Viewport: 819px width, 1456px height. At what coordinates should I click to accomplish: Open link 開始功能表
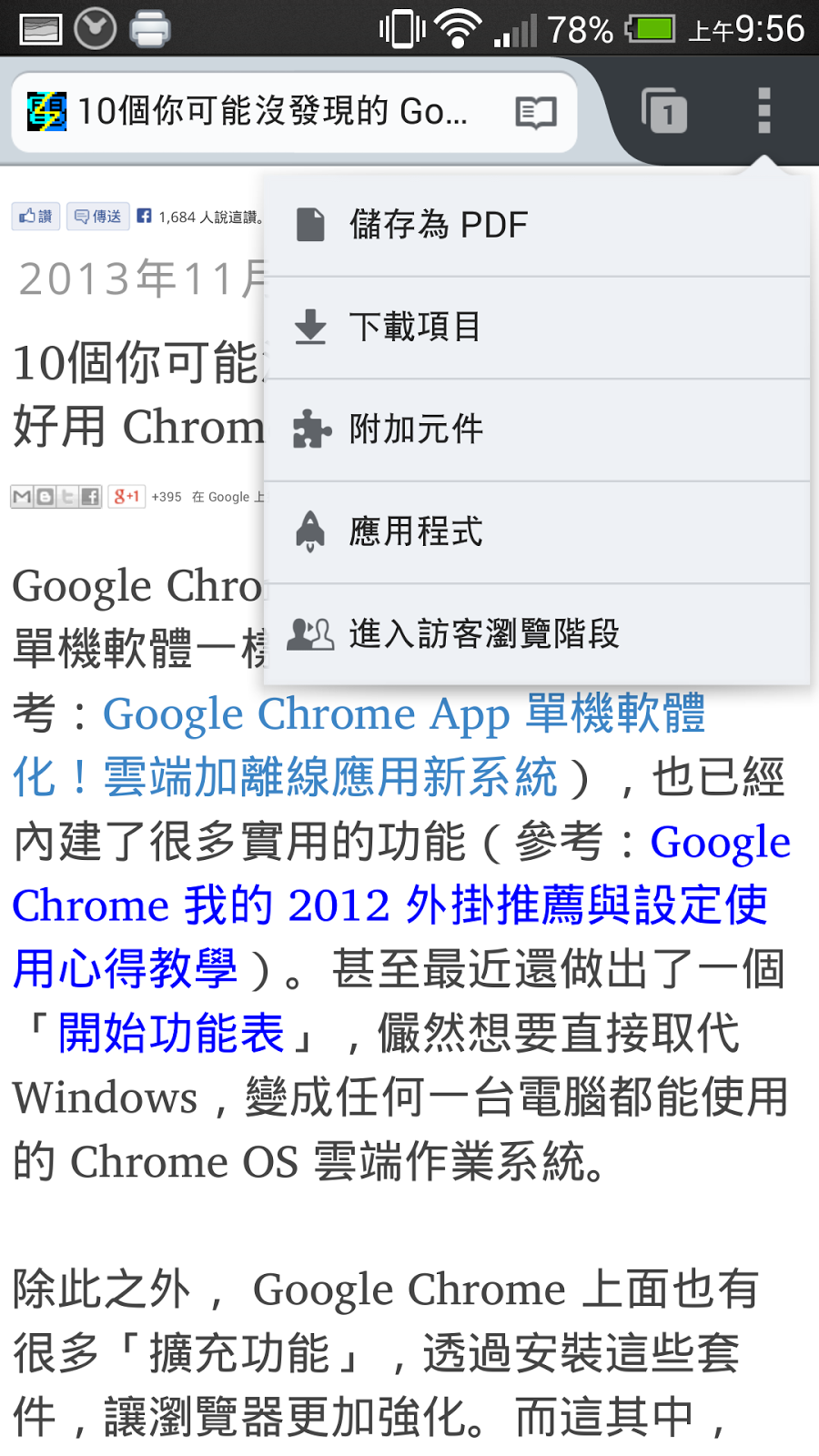pos(171,1034)
